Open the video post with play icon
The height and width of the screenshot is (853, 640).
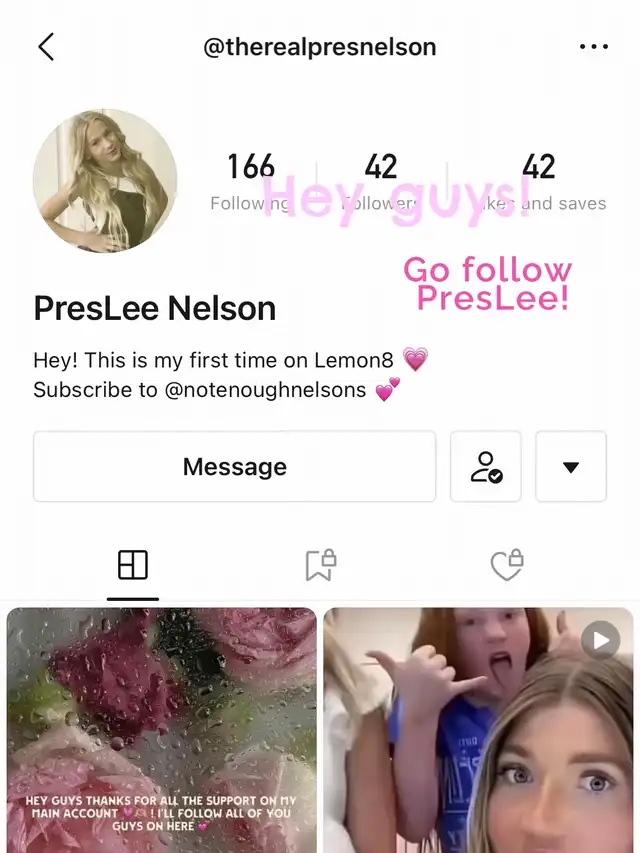pyautogui.click(x=478, y=730)
